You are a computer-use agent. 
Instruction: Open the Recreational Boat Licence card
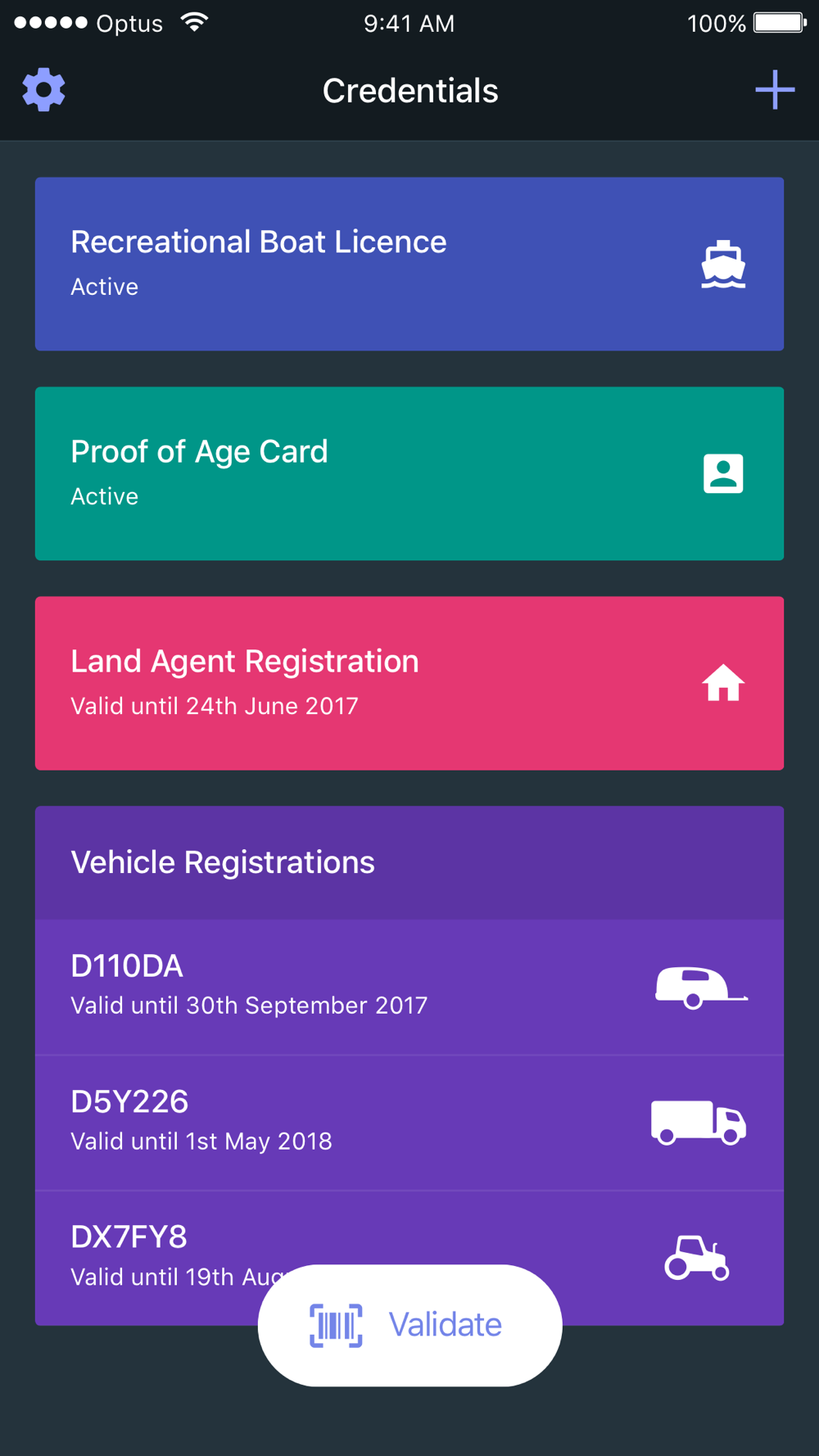coord(409,264)
